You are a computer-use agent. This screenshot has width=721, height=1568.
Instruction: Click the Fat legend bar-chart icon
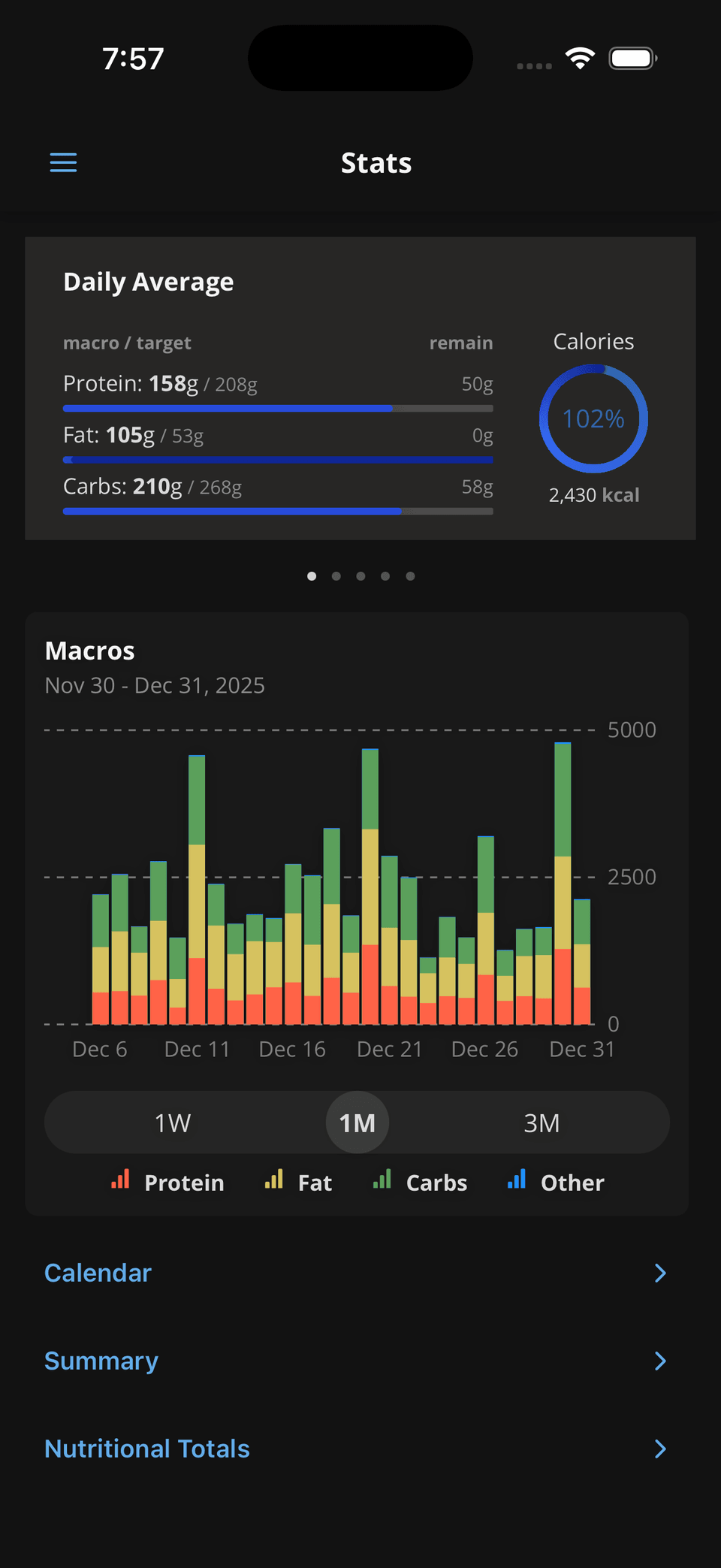[x=273, y=1181]
